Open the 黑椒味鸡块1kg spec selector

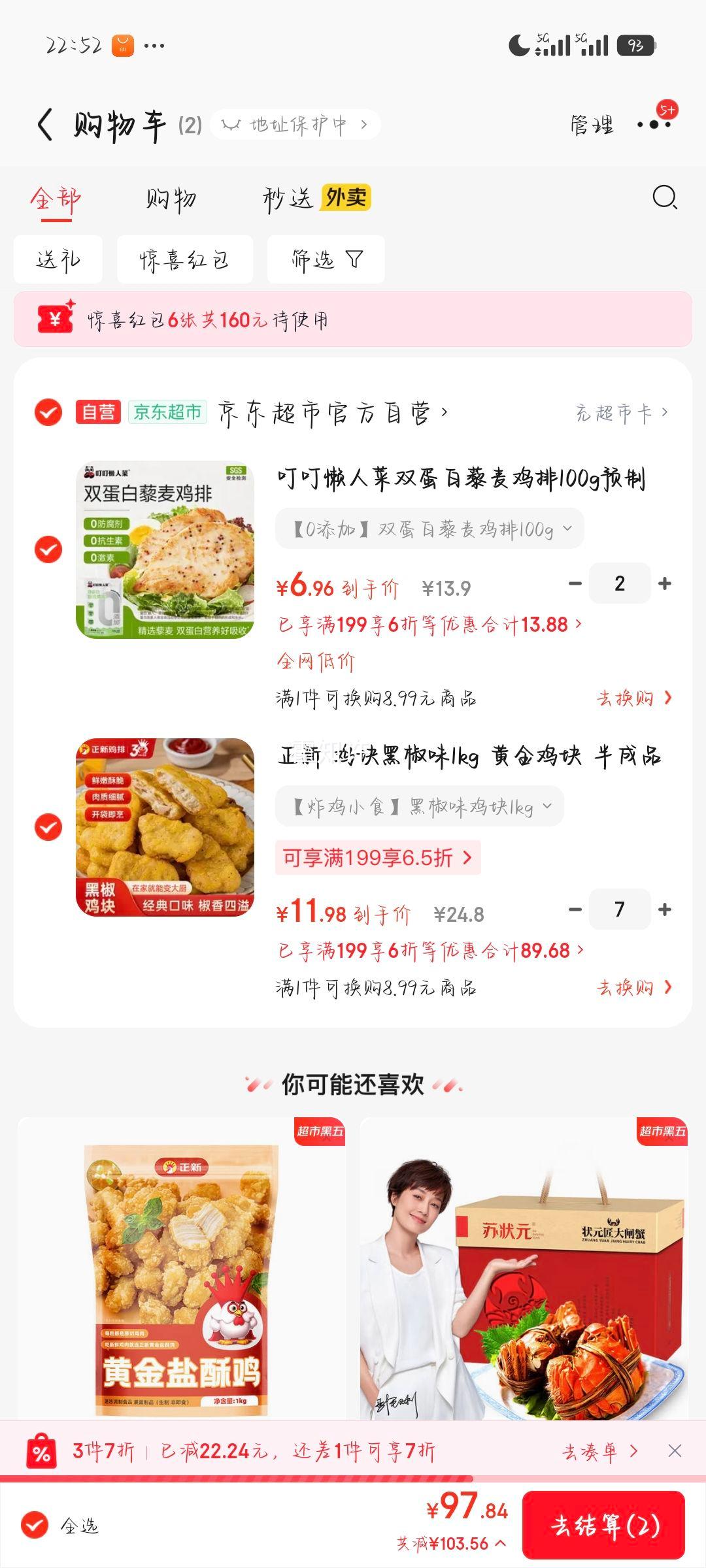pyautogui.click(x=548, y=806)
